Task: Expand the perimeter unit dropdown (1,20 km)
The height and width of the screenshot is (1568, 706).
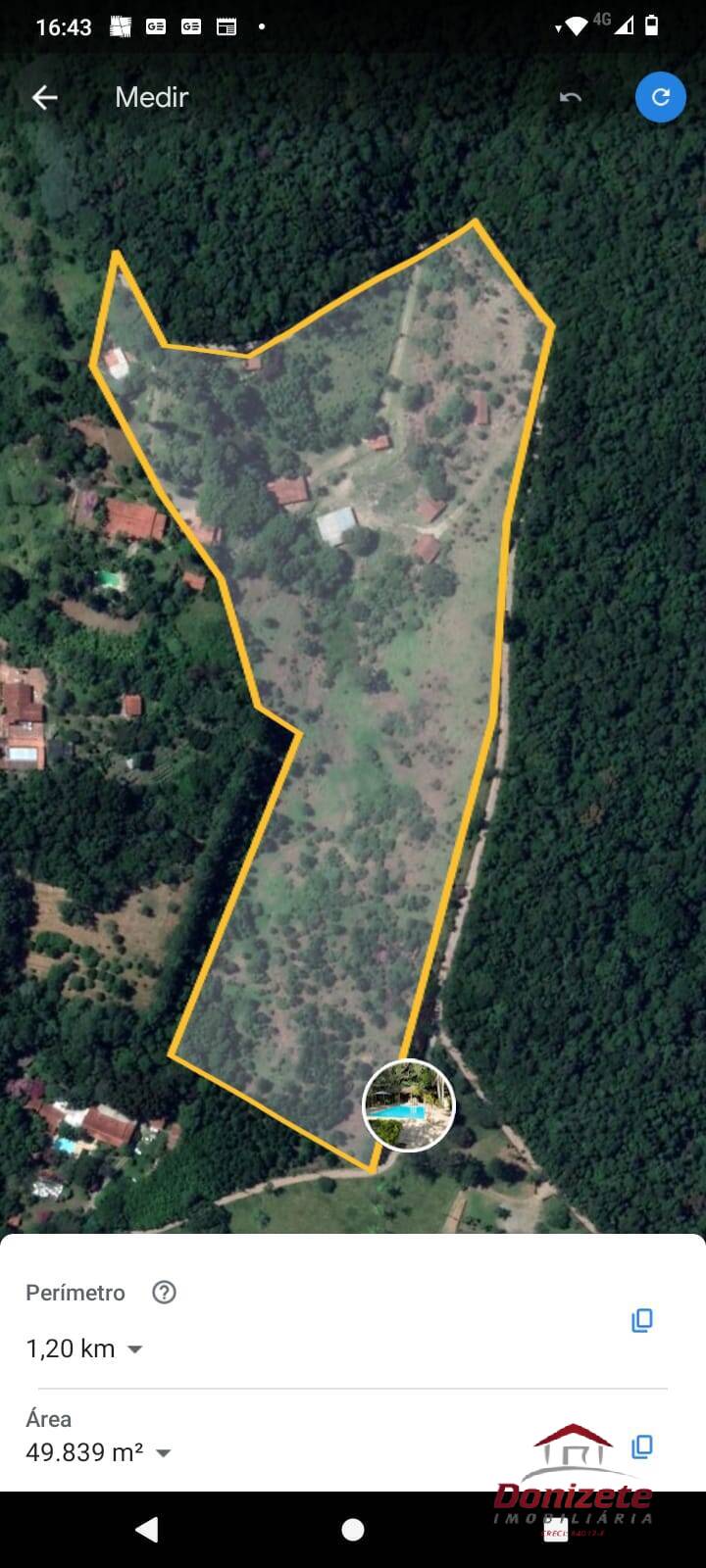Action: pos(135,1349)
